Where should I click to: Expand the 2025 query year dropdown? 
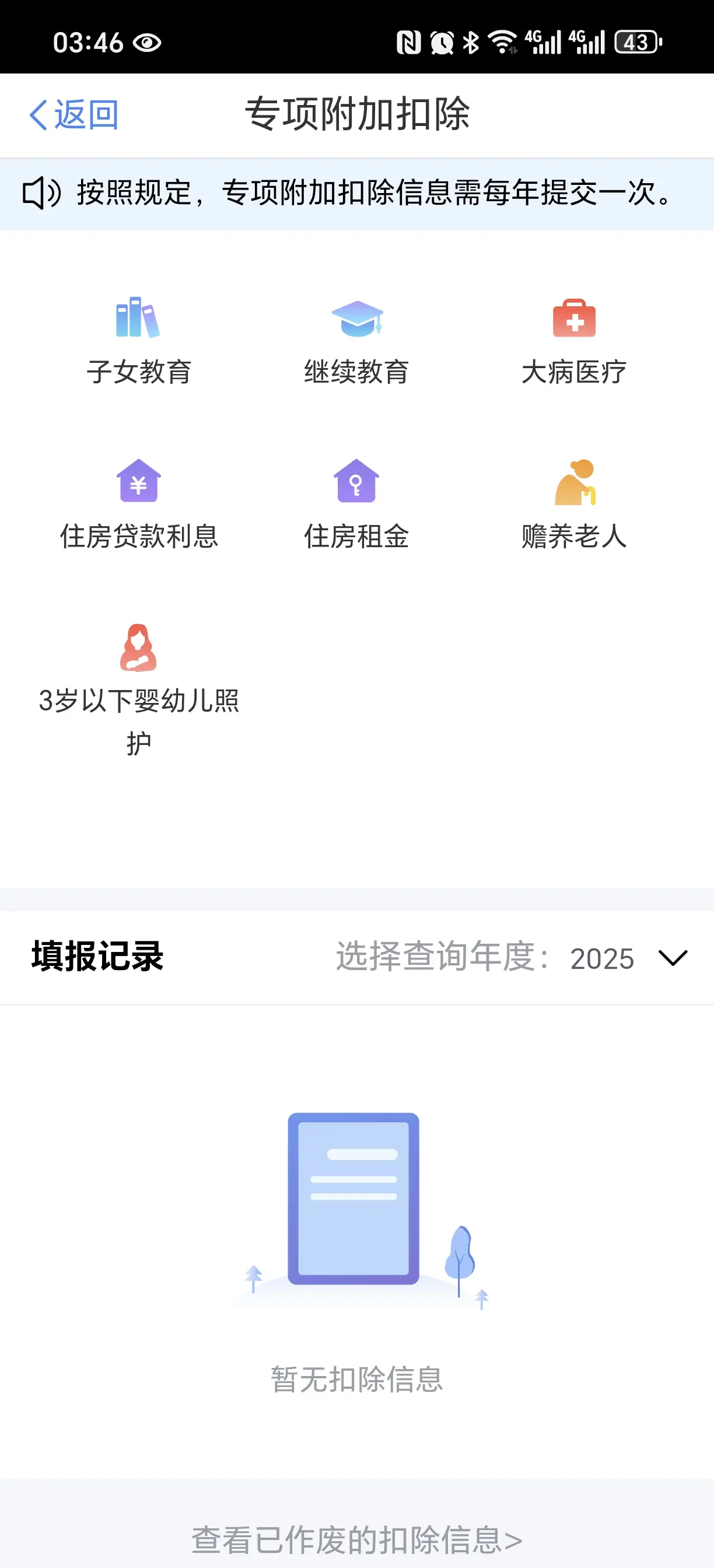coord(628,958)
